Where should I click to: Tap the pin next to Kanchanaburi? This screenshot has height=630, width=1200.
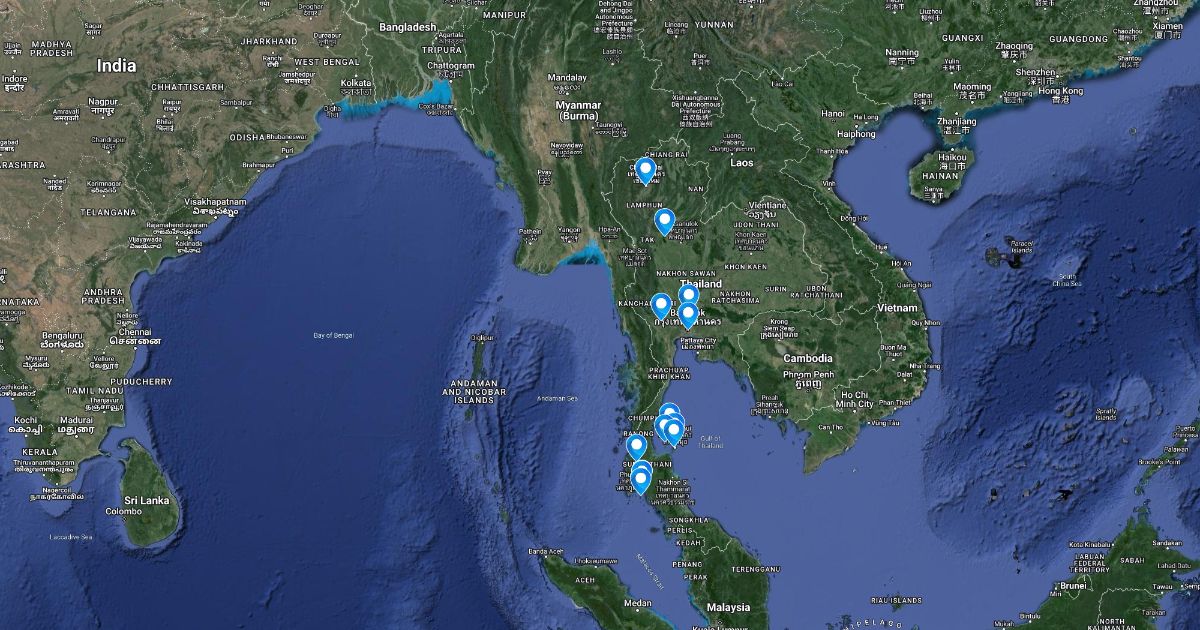(661, 306)
